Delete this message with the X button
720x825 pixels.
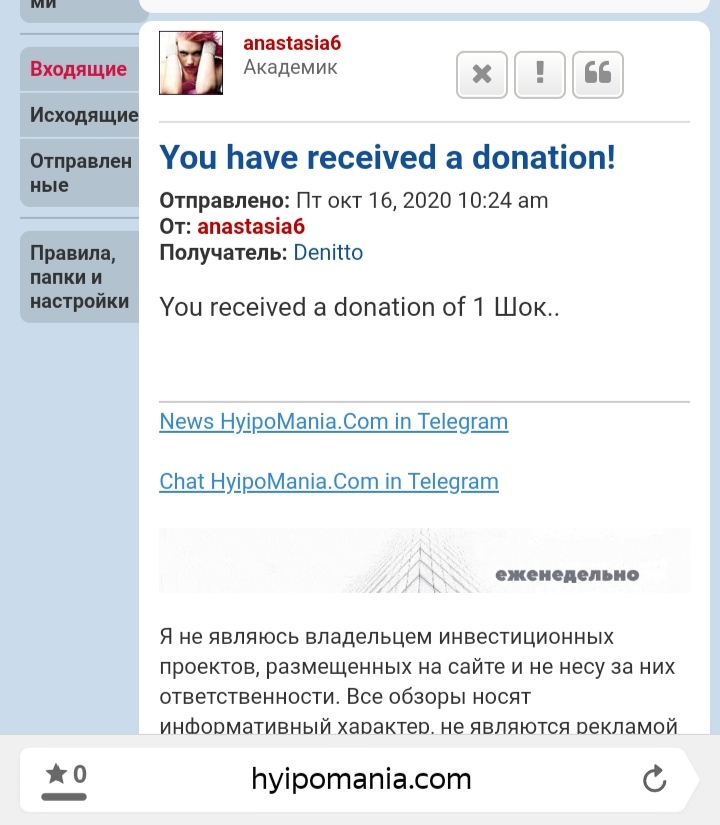pos(482,74)
